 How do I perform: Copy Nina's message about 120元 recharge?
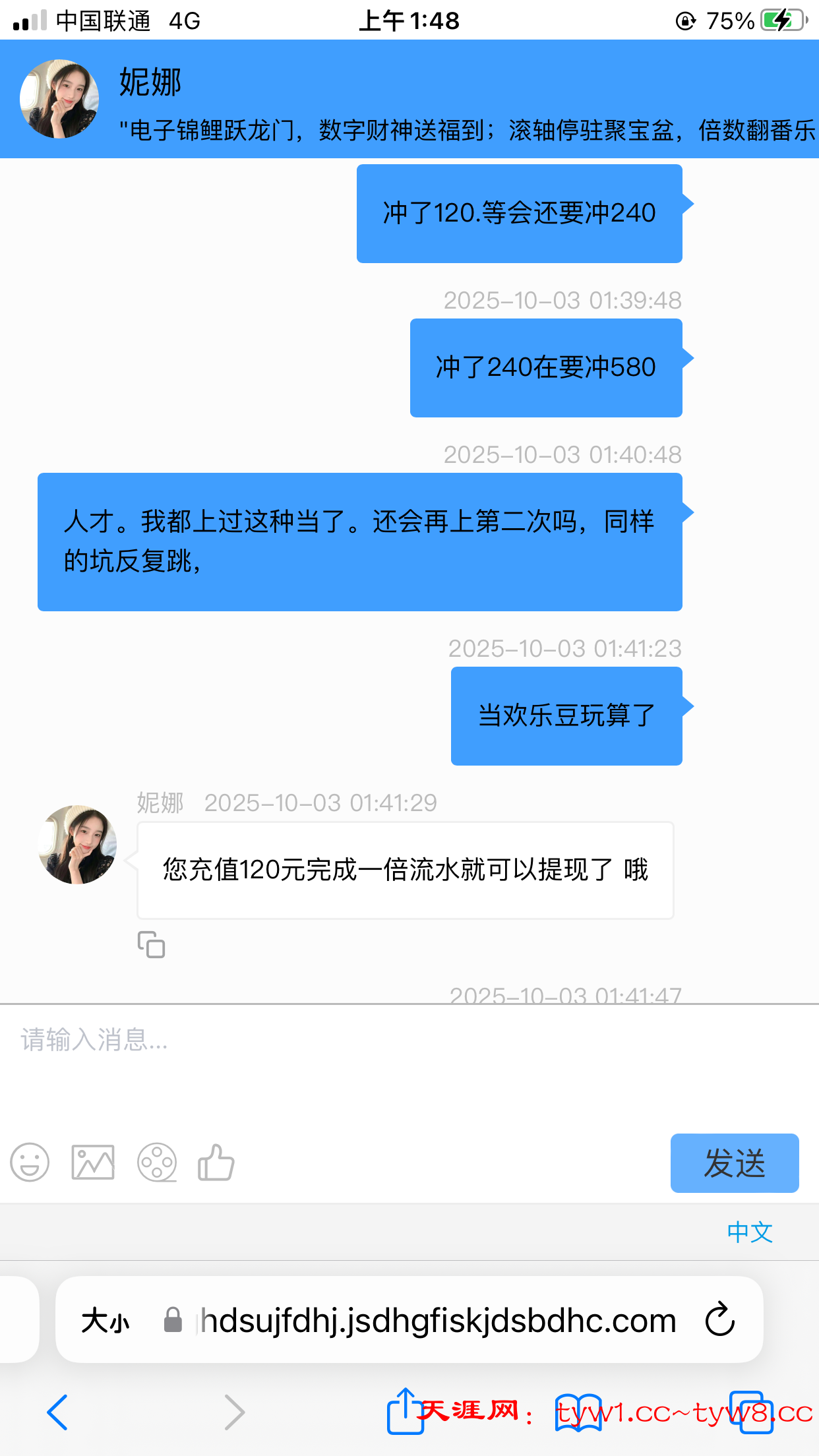click(151, 945)
